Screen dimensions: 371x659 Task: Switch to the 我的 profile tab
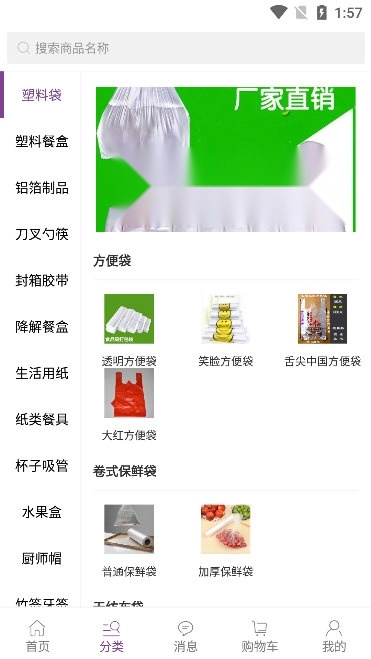(x=334, y=635)
